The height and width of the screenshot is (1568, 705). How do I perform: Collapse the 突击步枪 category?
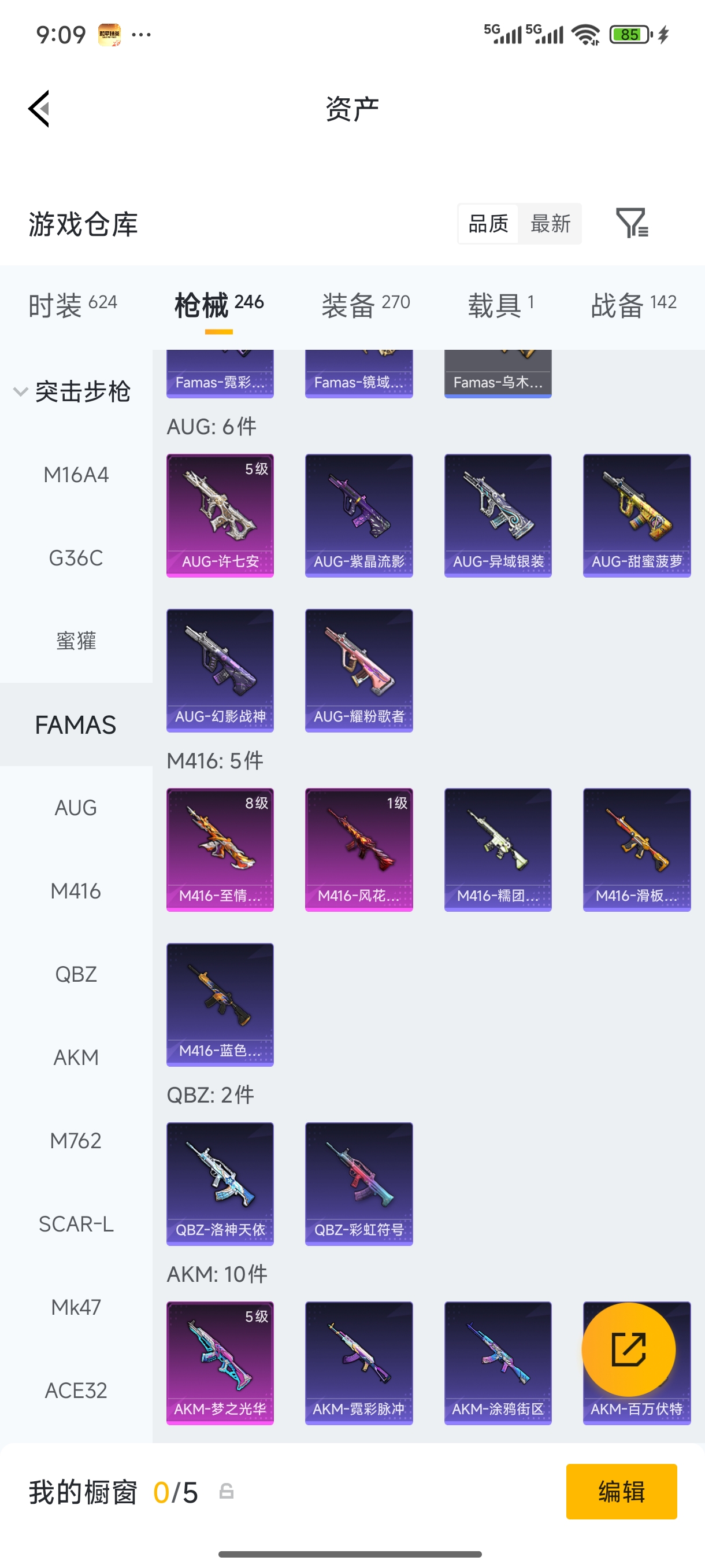73,391
